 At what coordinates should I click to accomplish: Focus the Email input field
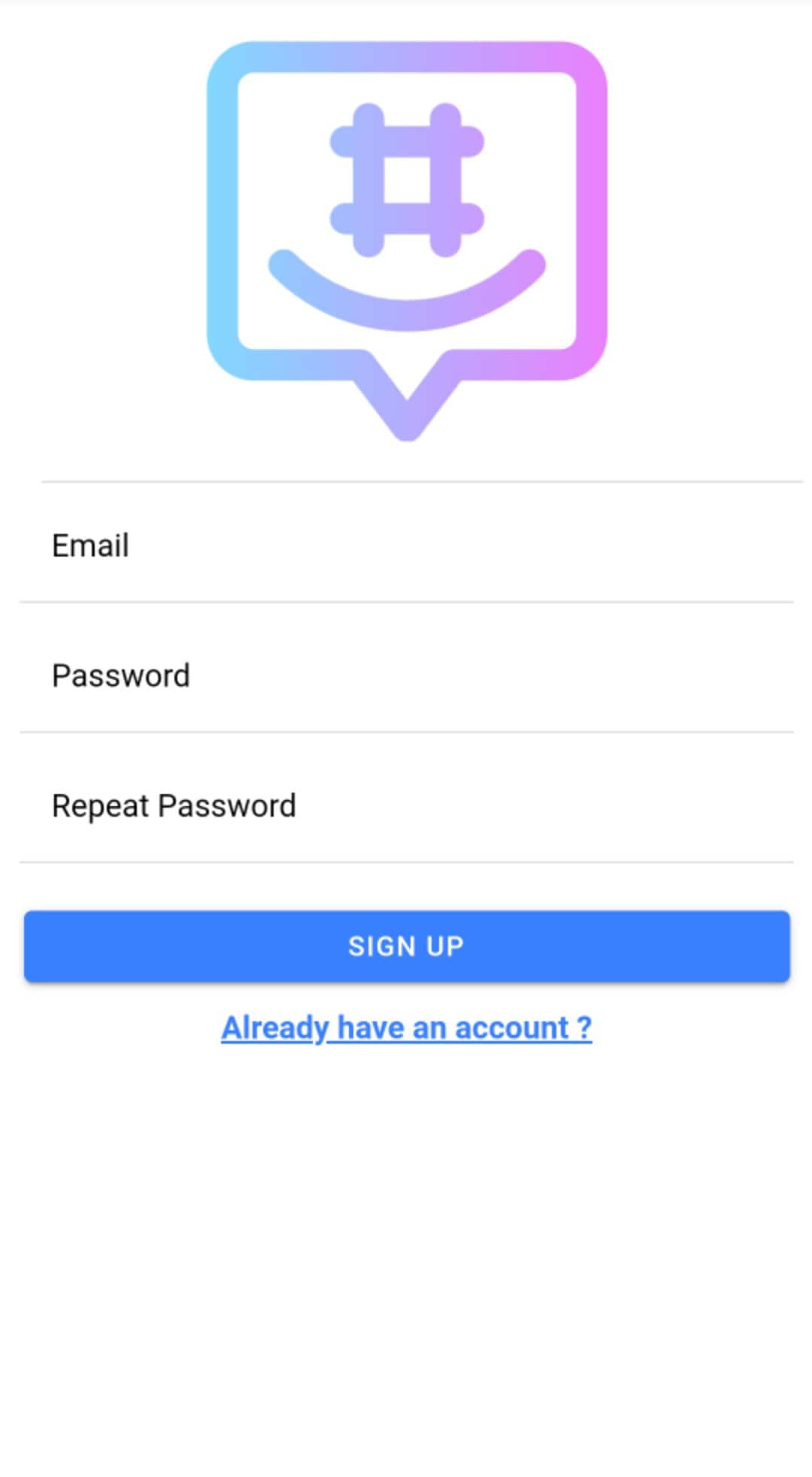pyautogui.click(x=406, y=546)
